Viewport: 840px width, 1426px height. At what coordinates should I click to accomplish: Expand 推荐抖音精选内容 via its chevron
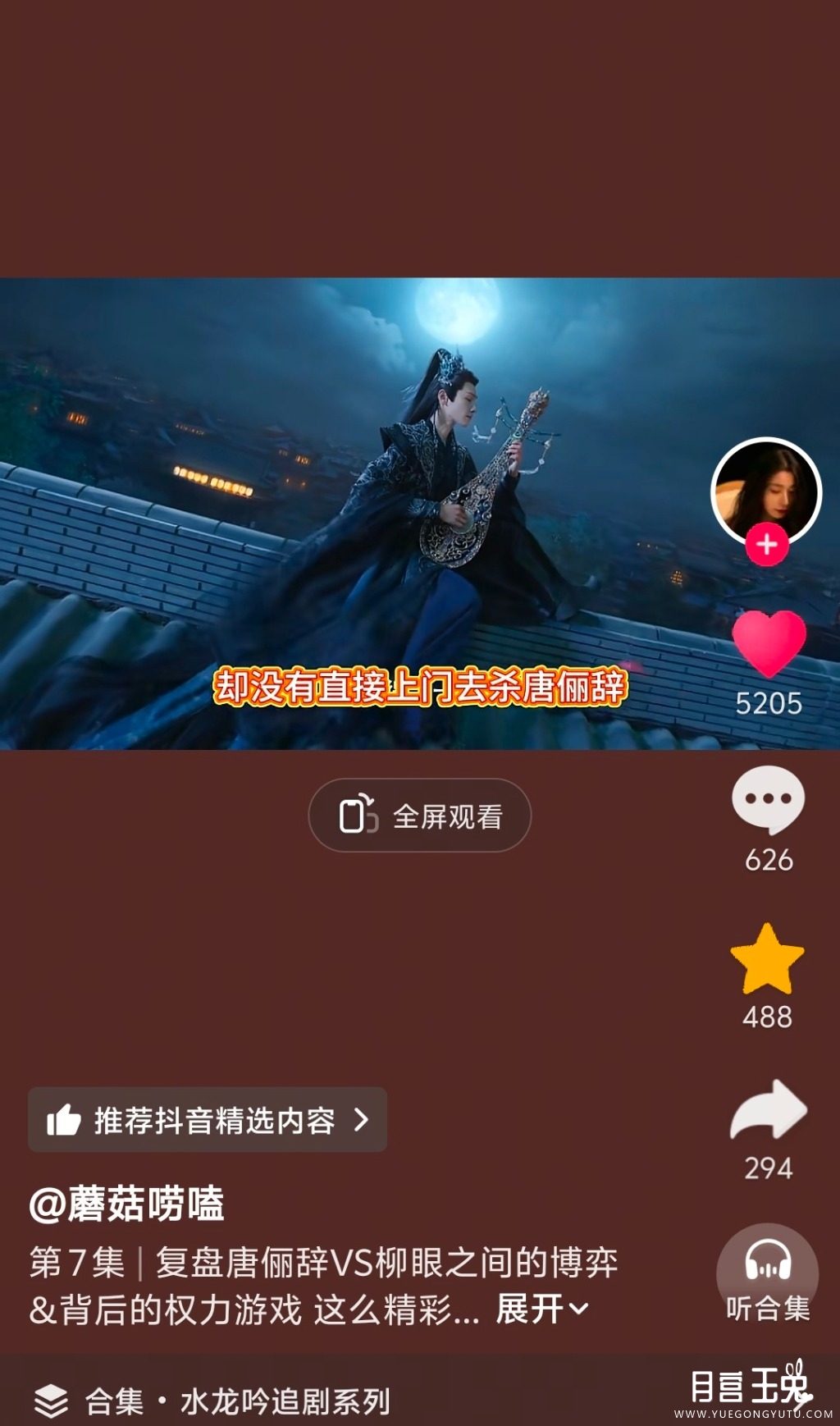click(x=361, y=1121)
